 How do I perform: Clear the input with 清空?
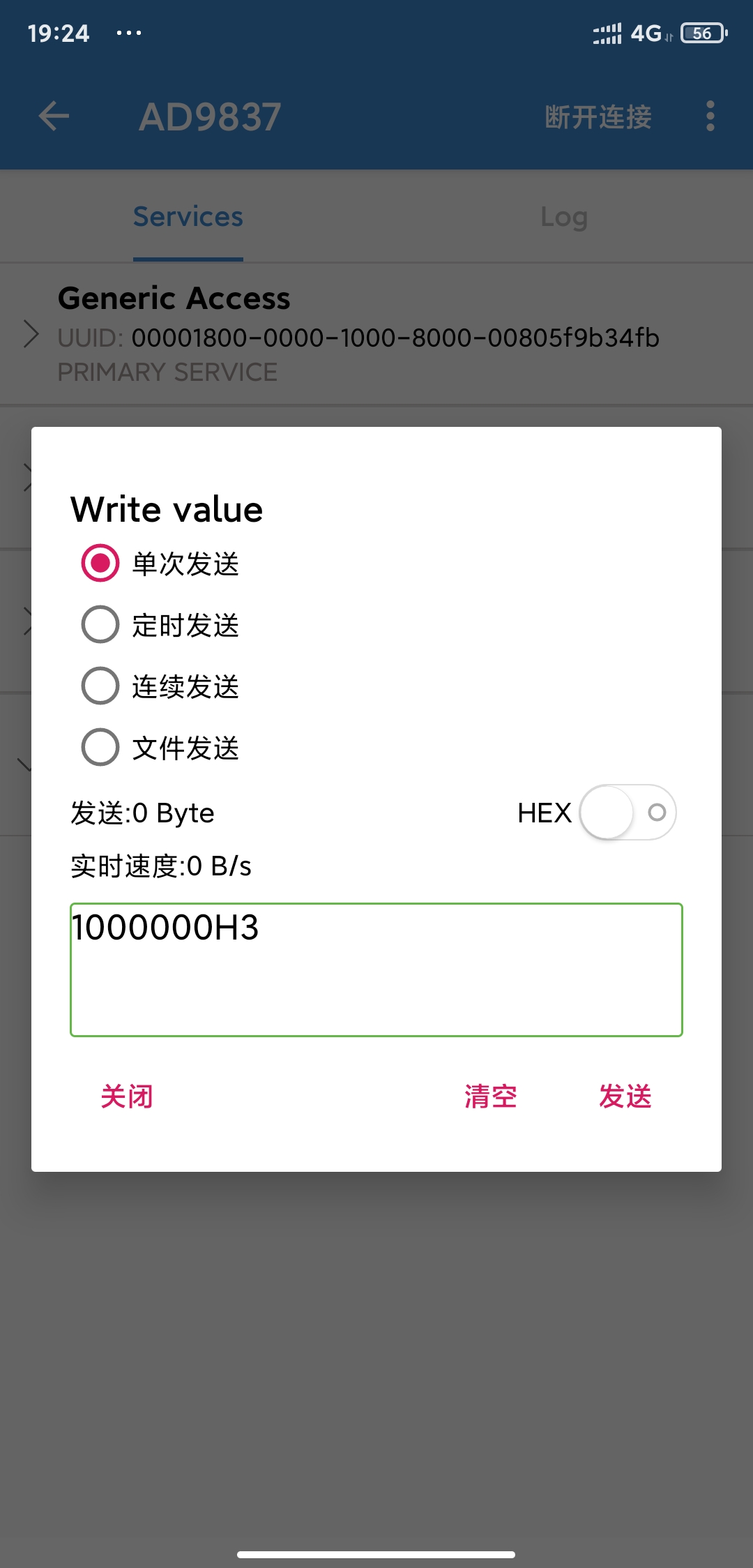pyautogui.click(x=491, y=1096)
